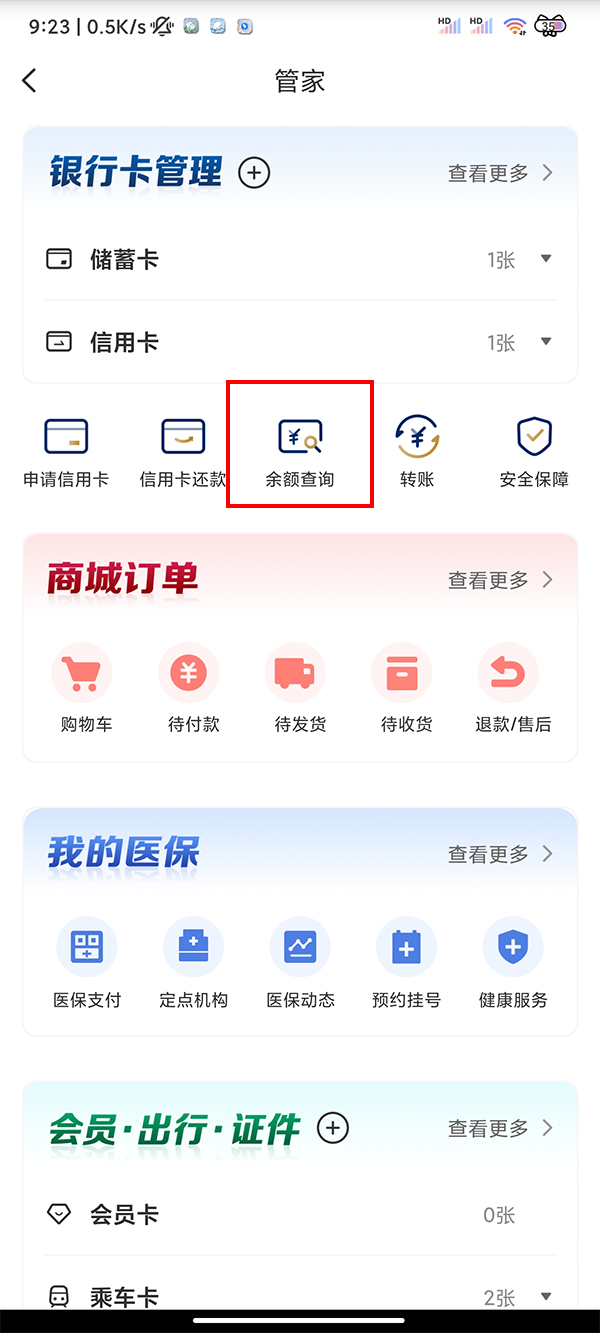Add a bank card via plus icon

tap(254, 173)
